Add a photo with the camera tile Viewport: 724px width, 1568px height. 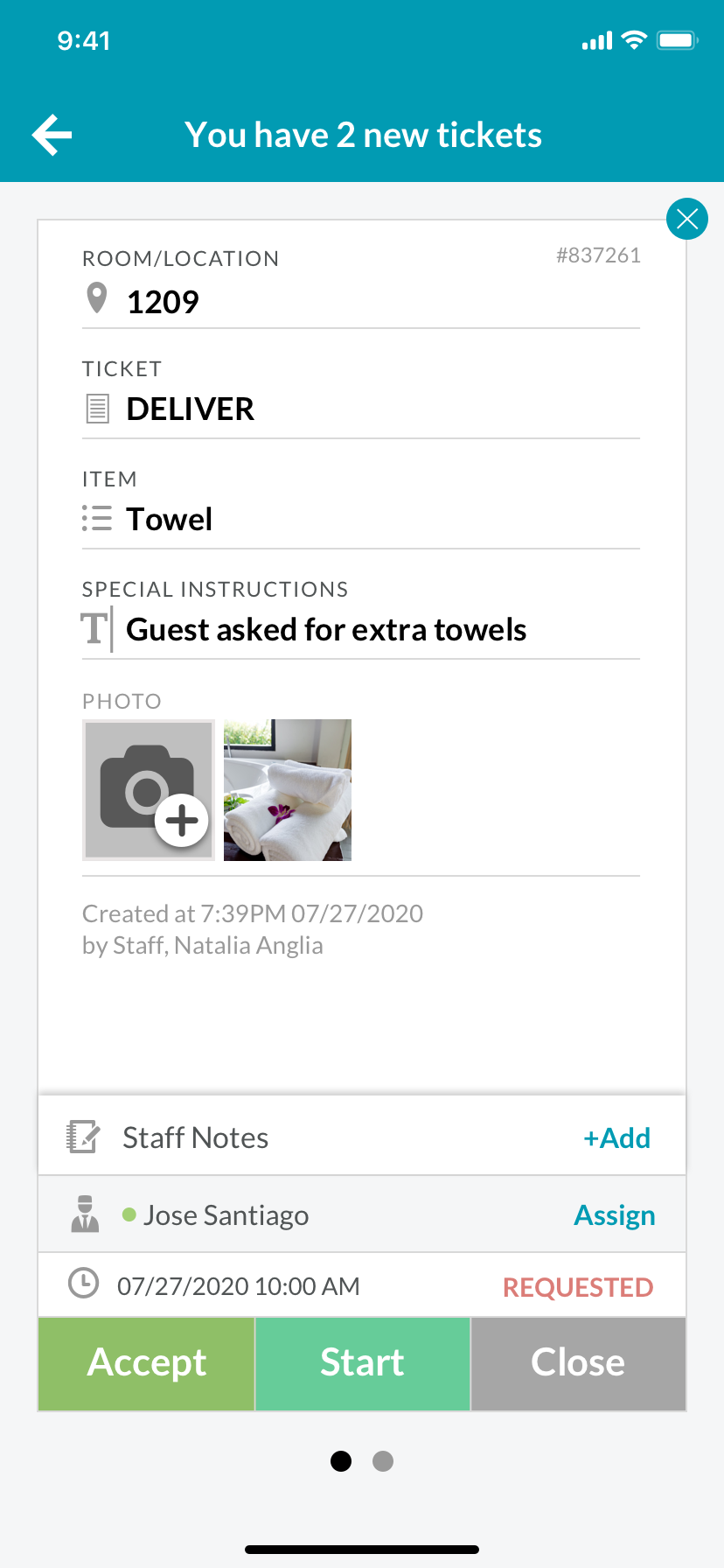pyautogui.click(x=149, y=790)
